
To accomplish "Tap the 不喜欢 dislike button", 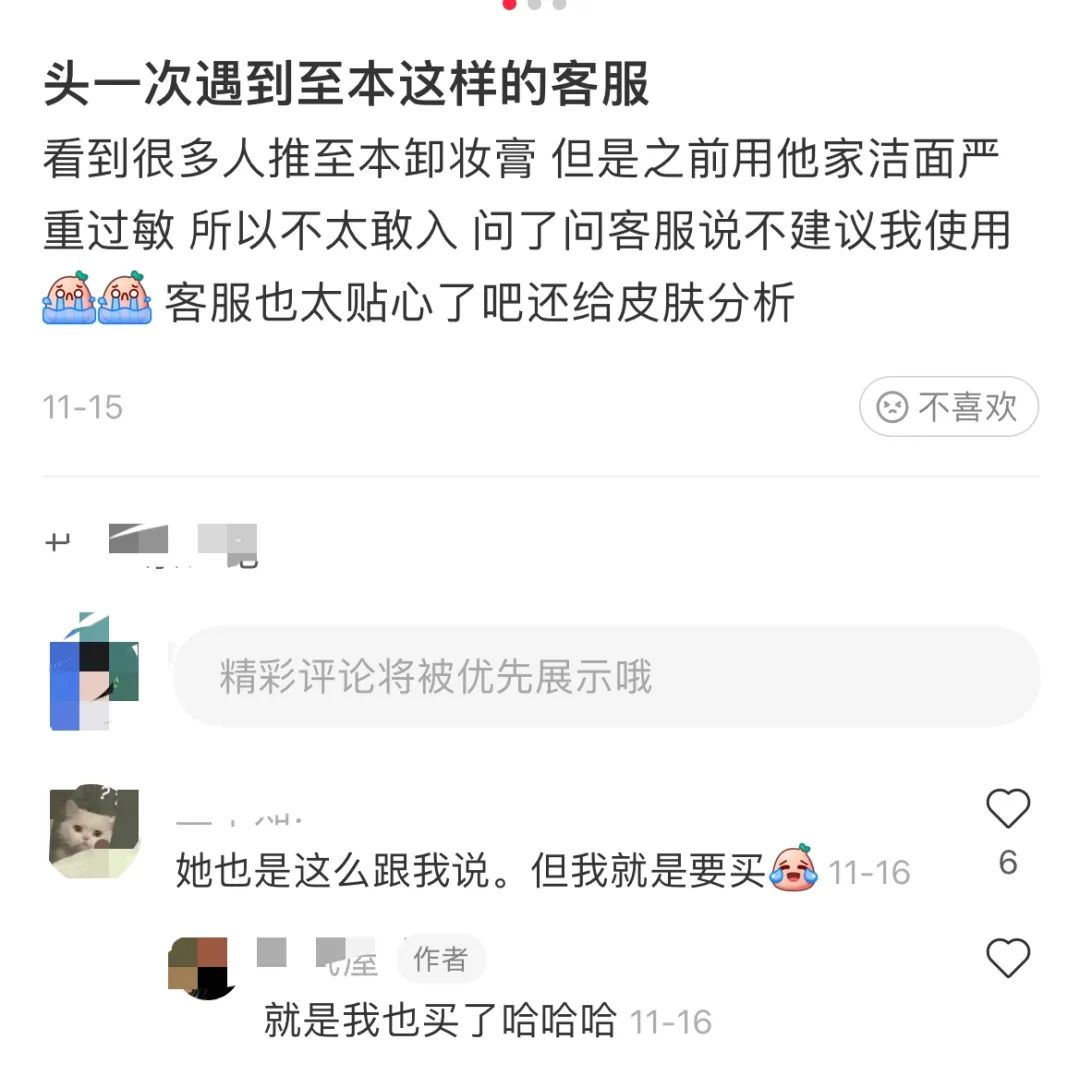I will click(x=948, y=407).
